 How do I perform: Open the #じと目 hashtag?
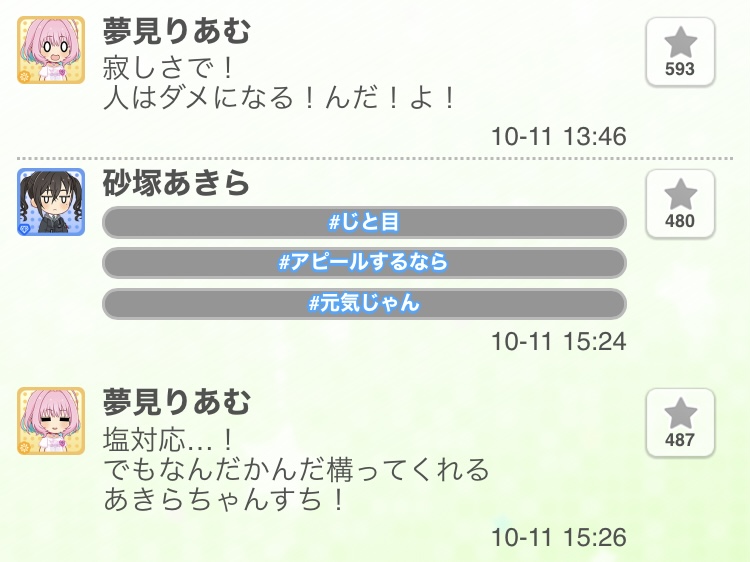[364, 222]
